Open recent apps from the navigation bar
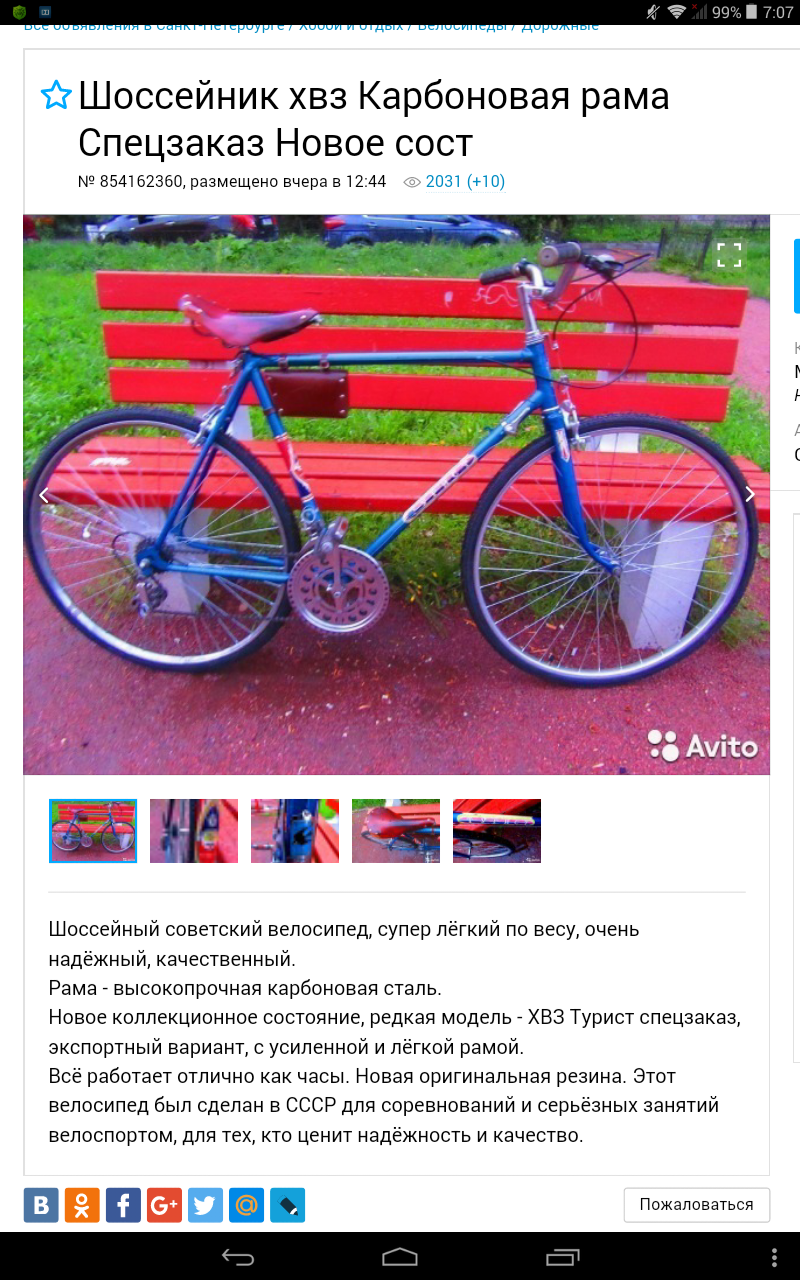 [x=562, y=1257]
